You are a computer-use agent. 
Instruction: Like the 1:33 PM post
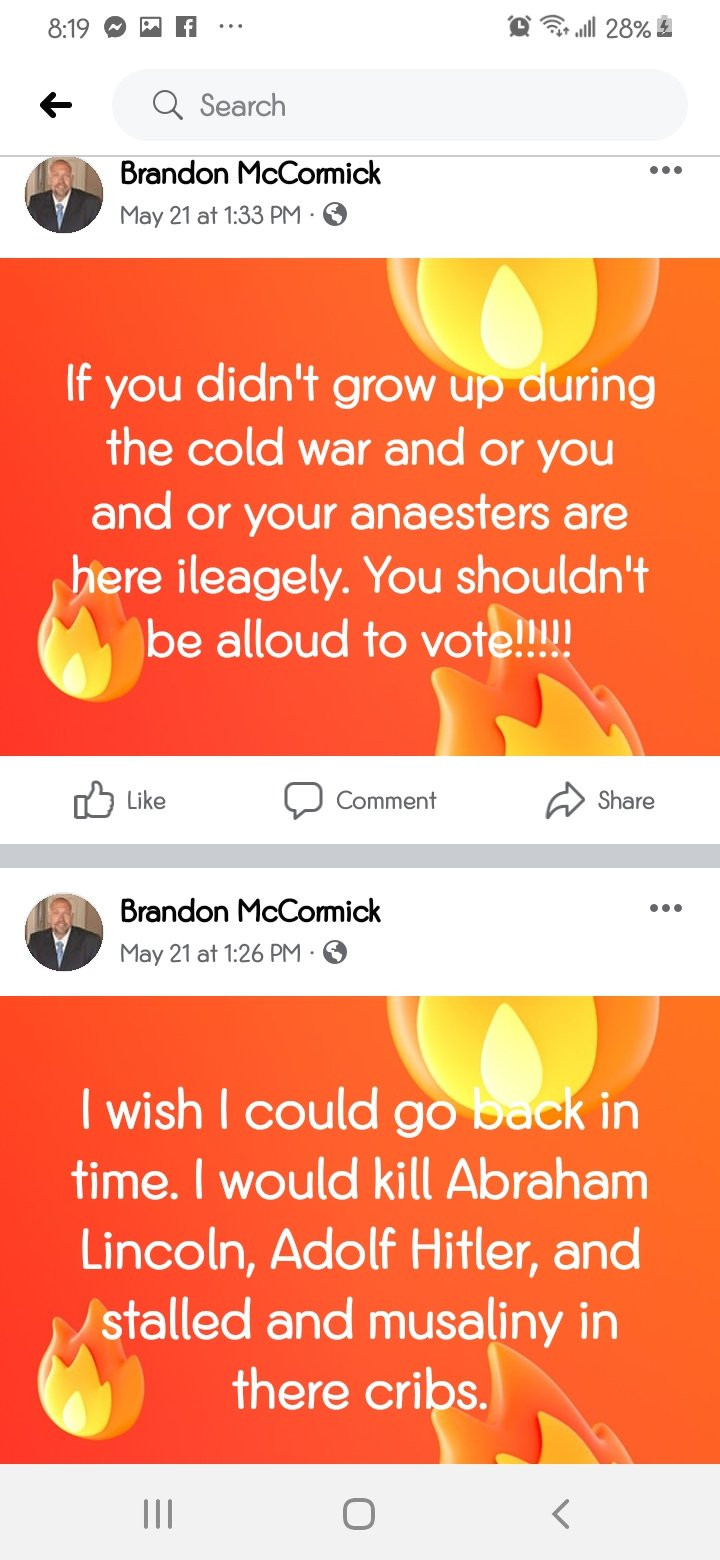click(x=120, y=800)
